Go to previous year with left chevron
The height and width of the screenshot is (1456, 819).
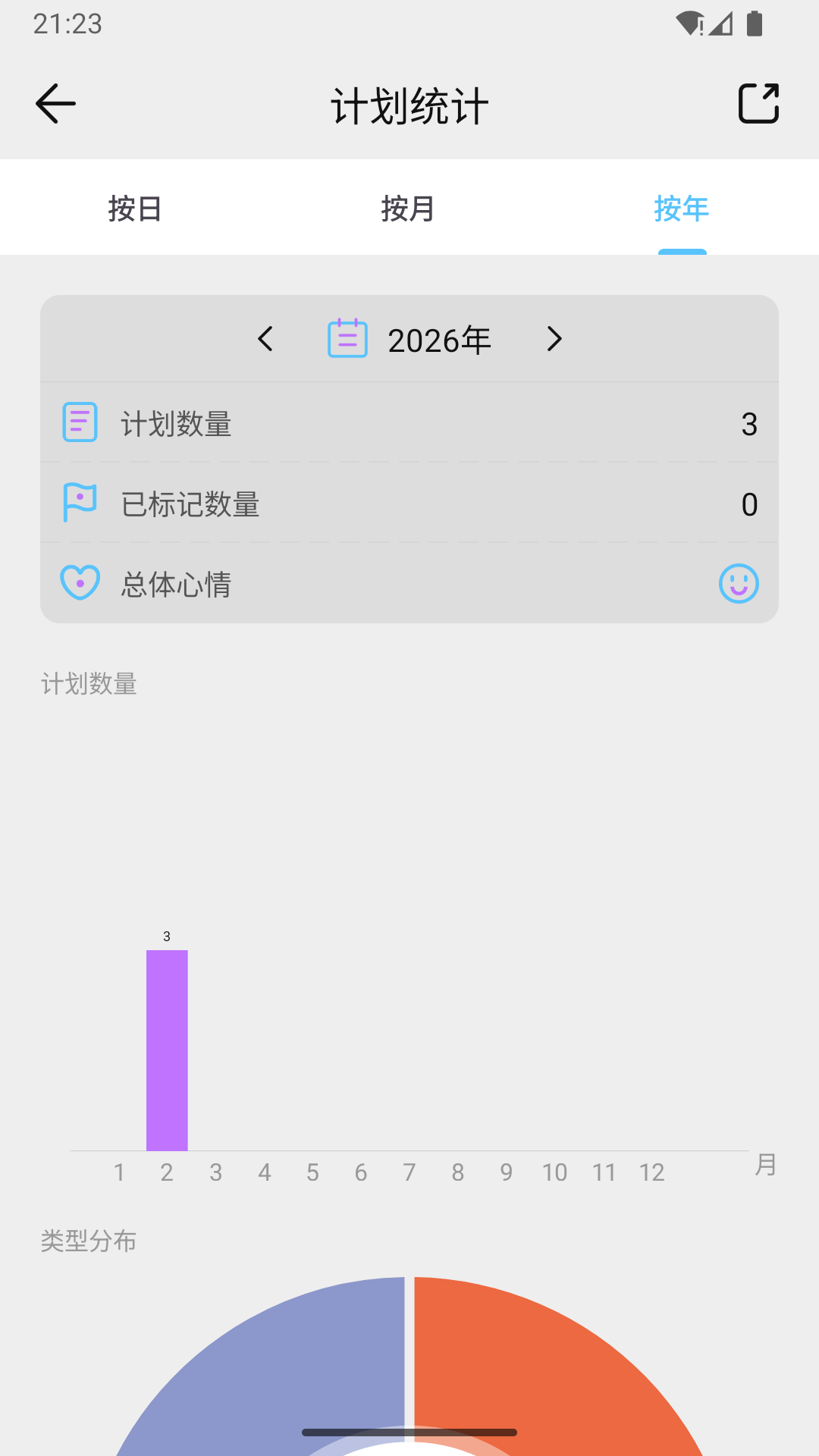click(266, 340)
